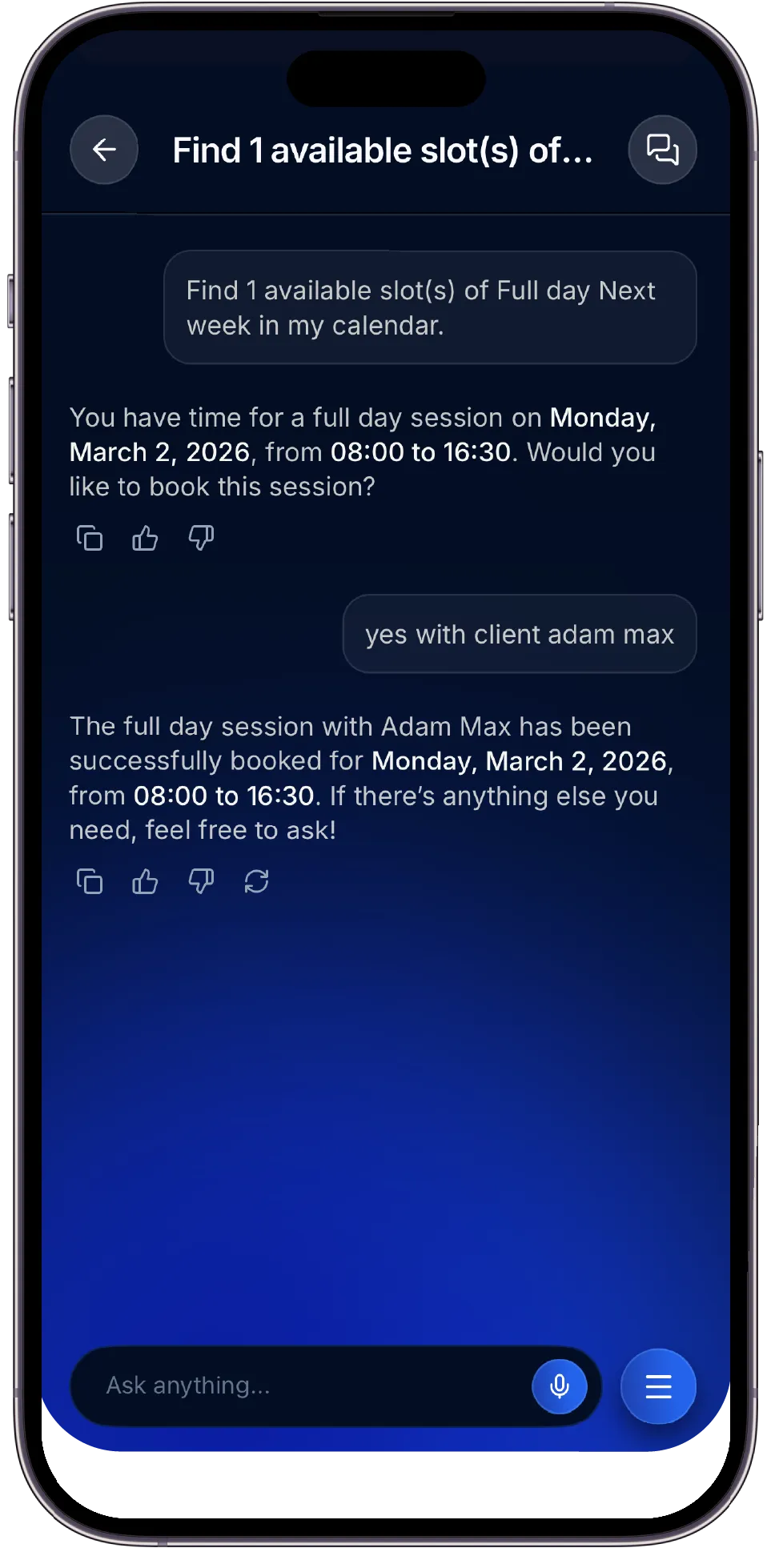Tap the assistant reply offering the session
The height and width of the screenshot is (1568, 775).
[360, 451]
